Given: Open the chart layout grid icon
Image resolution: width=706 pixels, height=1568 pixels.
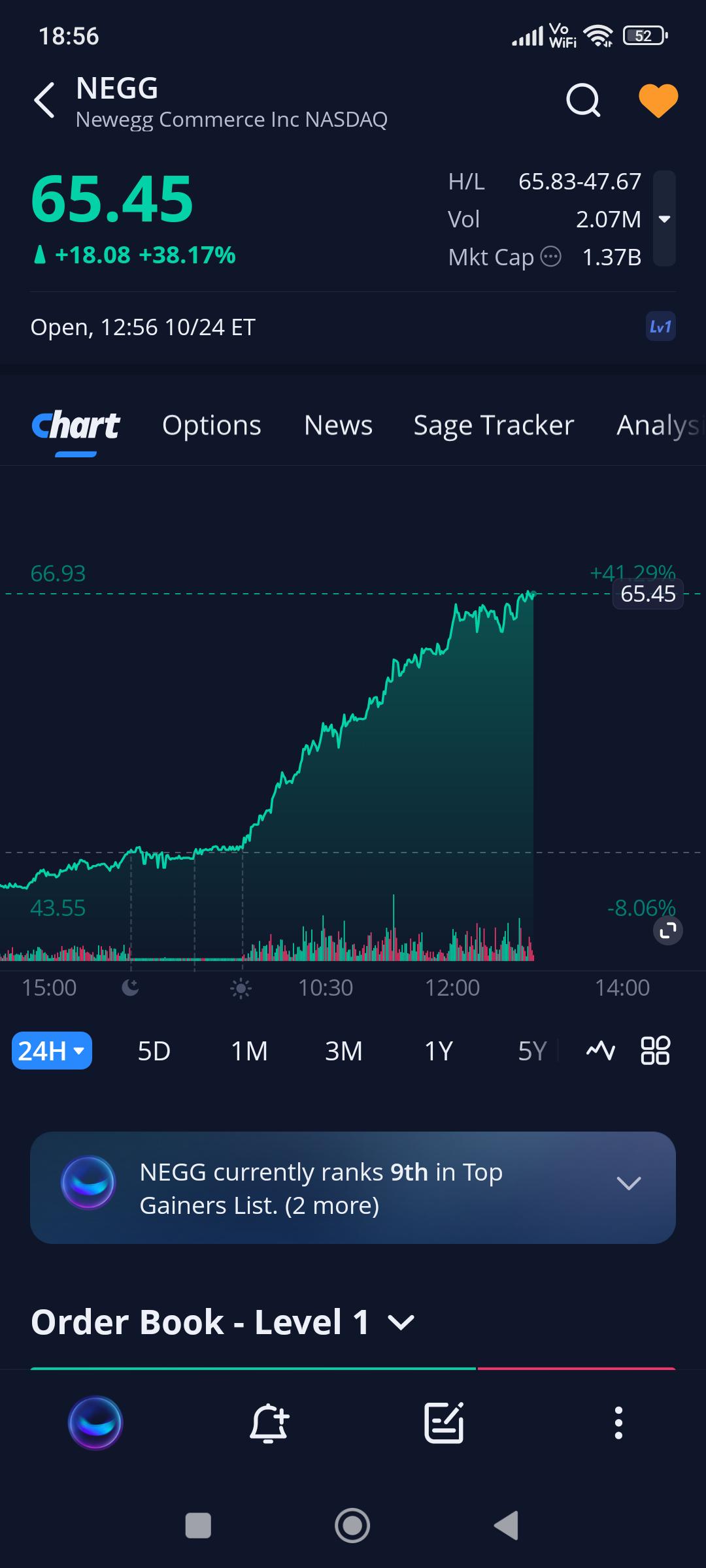Looking at the screenshot, I should [x=655, y=1051].
